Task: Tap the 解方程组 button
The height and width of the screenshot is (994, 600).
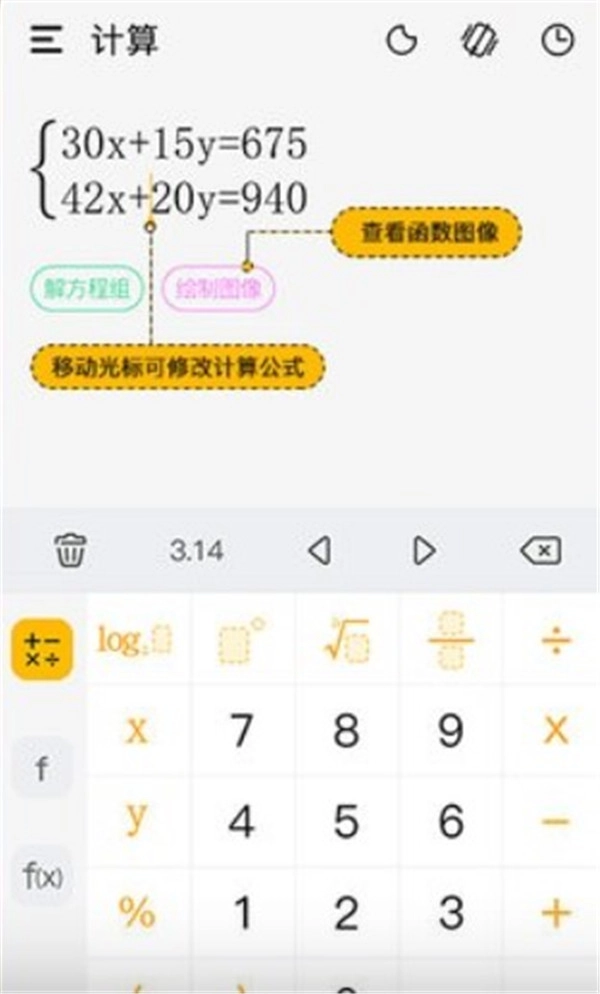Action: [87, 290]
